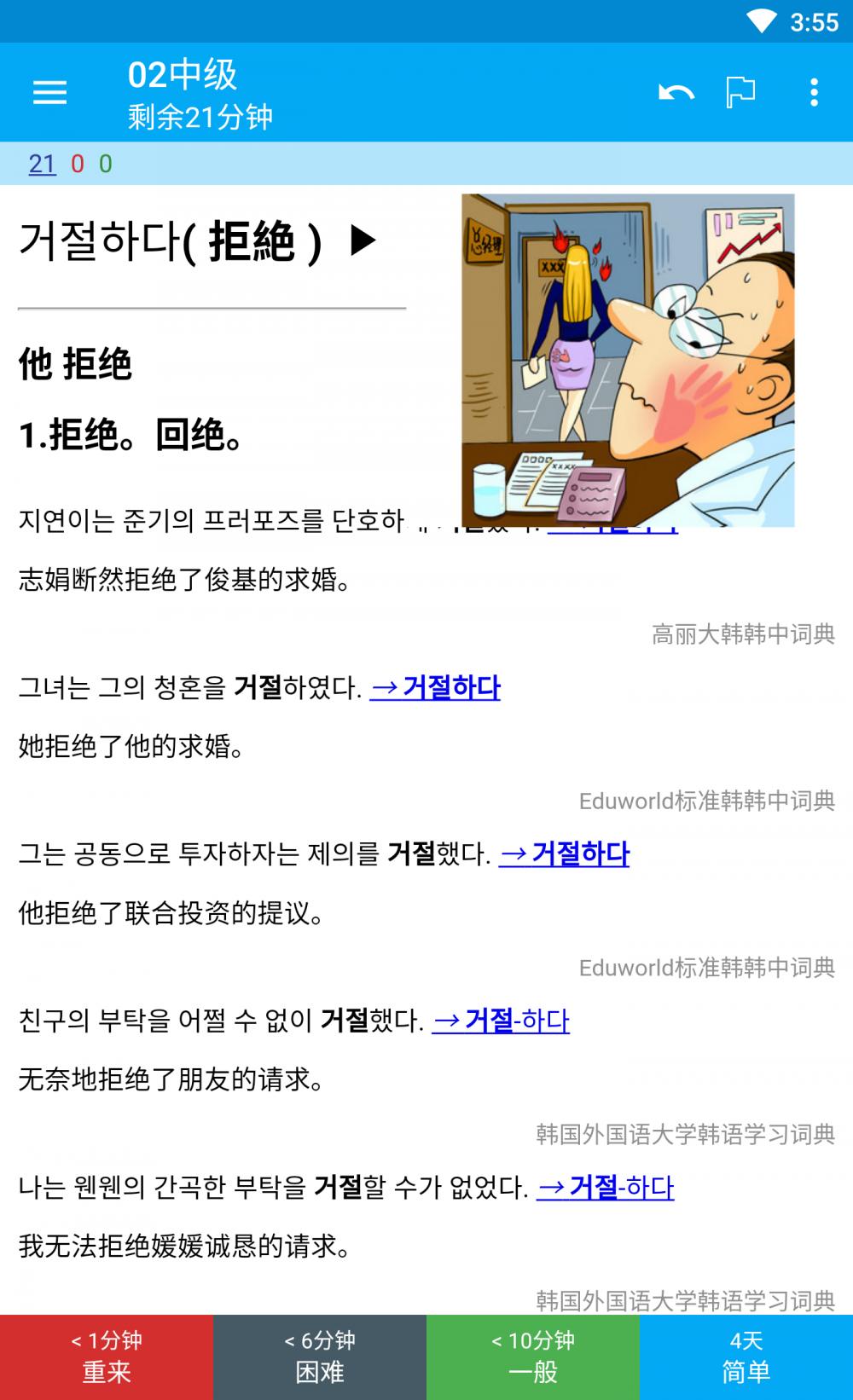This screenshot has height=1400, width=853.
Task: Flag this flashcard
Action: 740,92
